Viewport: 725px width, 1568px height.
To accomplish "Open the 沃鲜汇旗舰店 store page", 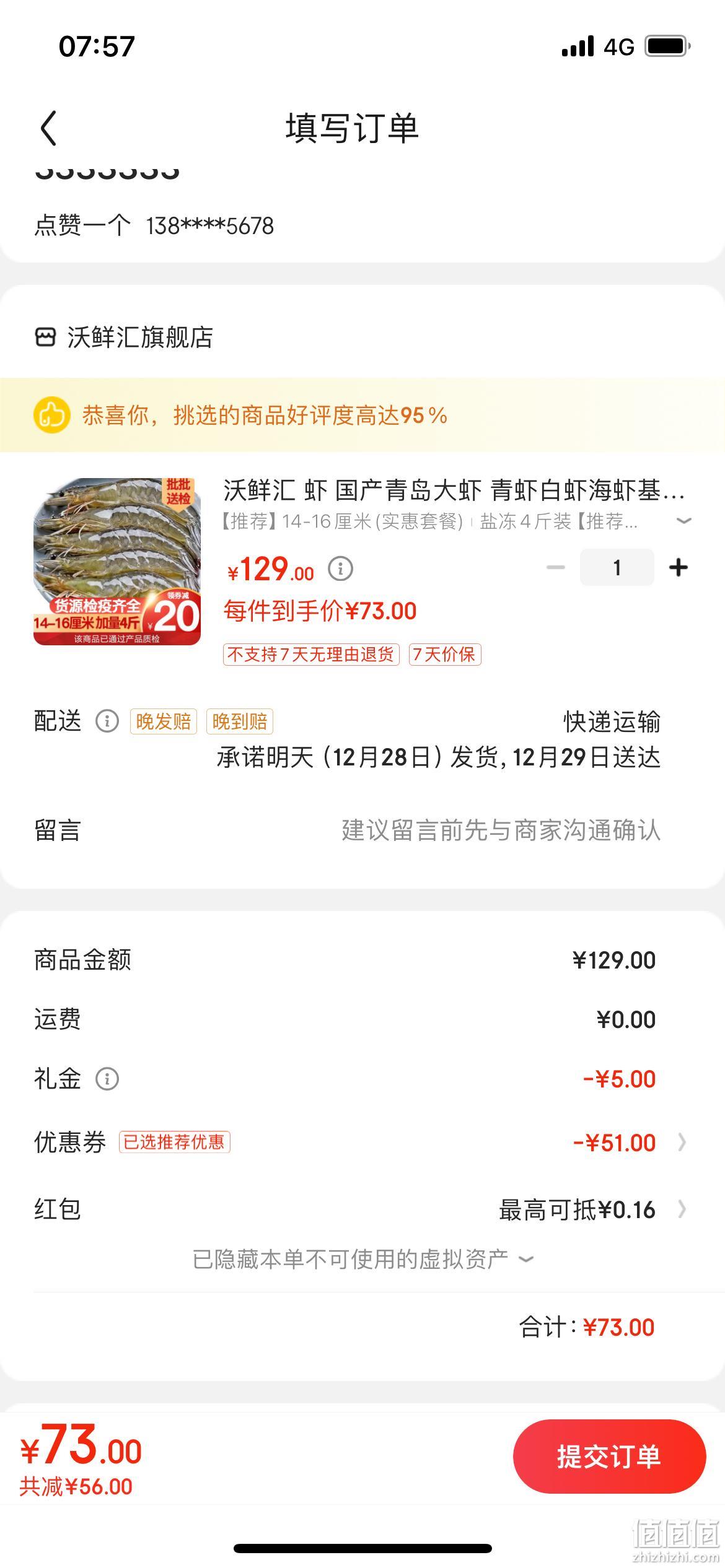I will click(x=124, y=338).
